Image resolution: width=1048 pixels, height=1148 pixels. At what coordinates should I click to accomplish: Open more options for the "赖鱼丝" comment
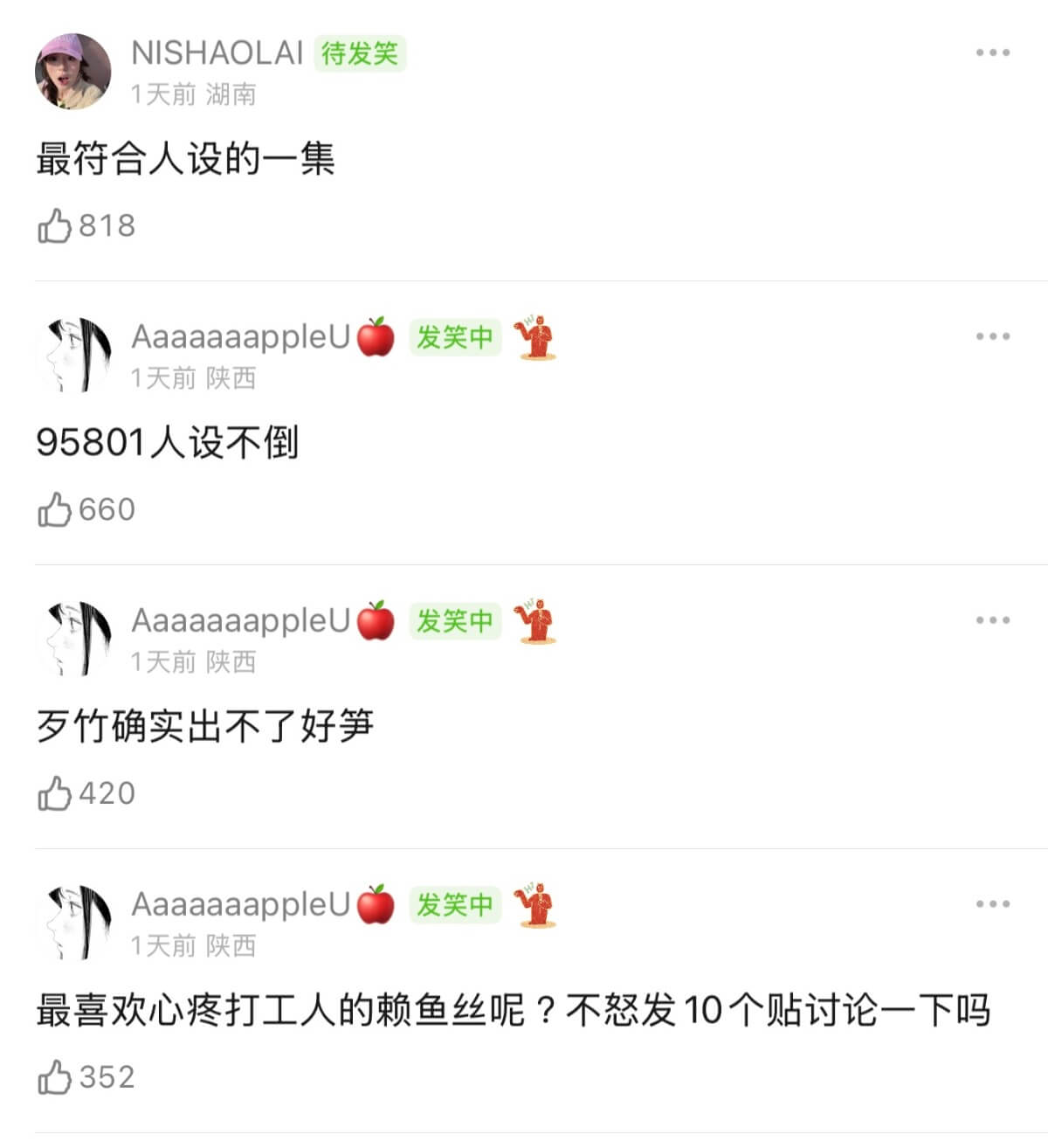pyautogui.click(x=993, y=905)
